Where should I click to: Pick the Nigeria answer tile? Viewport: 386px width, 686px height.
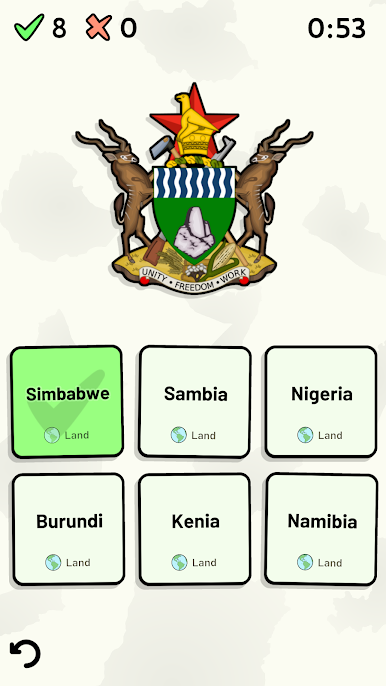point(321,402)
